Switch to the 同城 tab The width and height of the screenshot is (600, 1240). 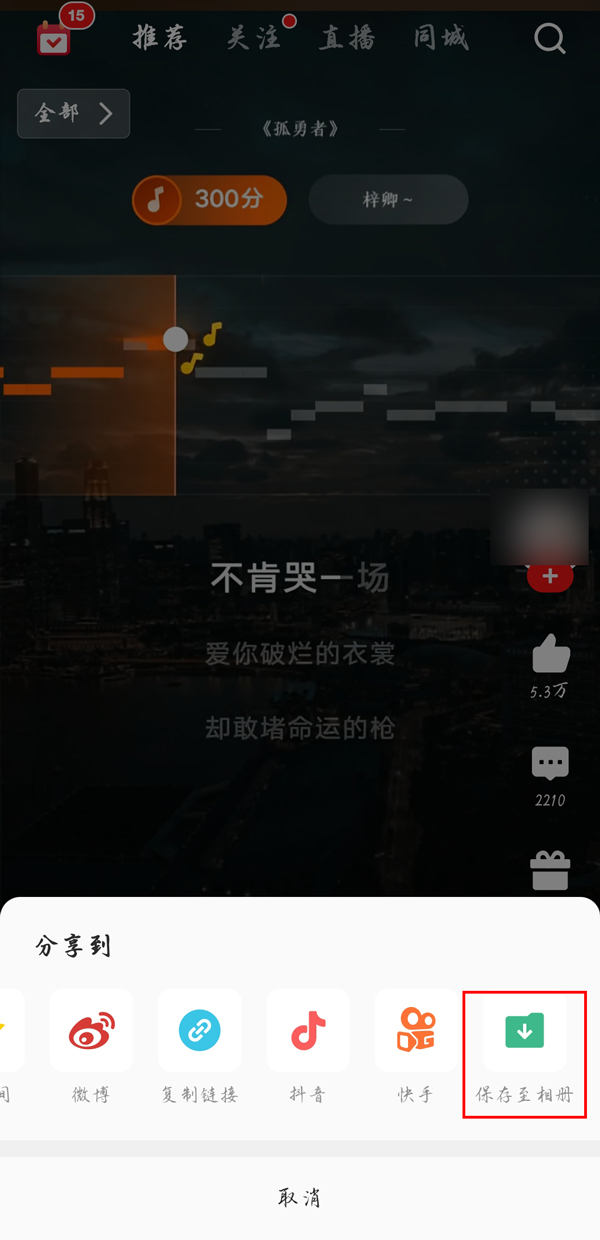click(441, 39)
